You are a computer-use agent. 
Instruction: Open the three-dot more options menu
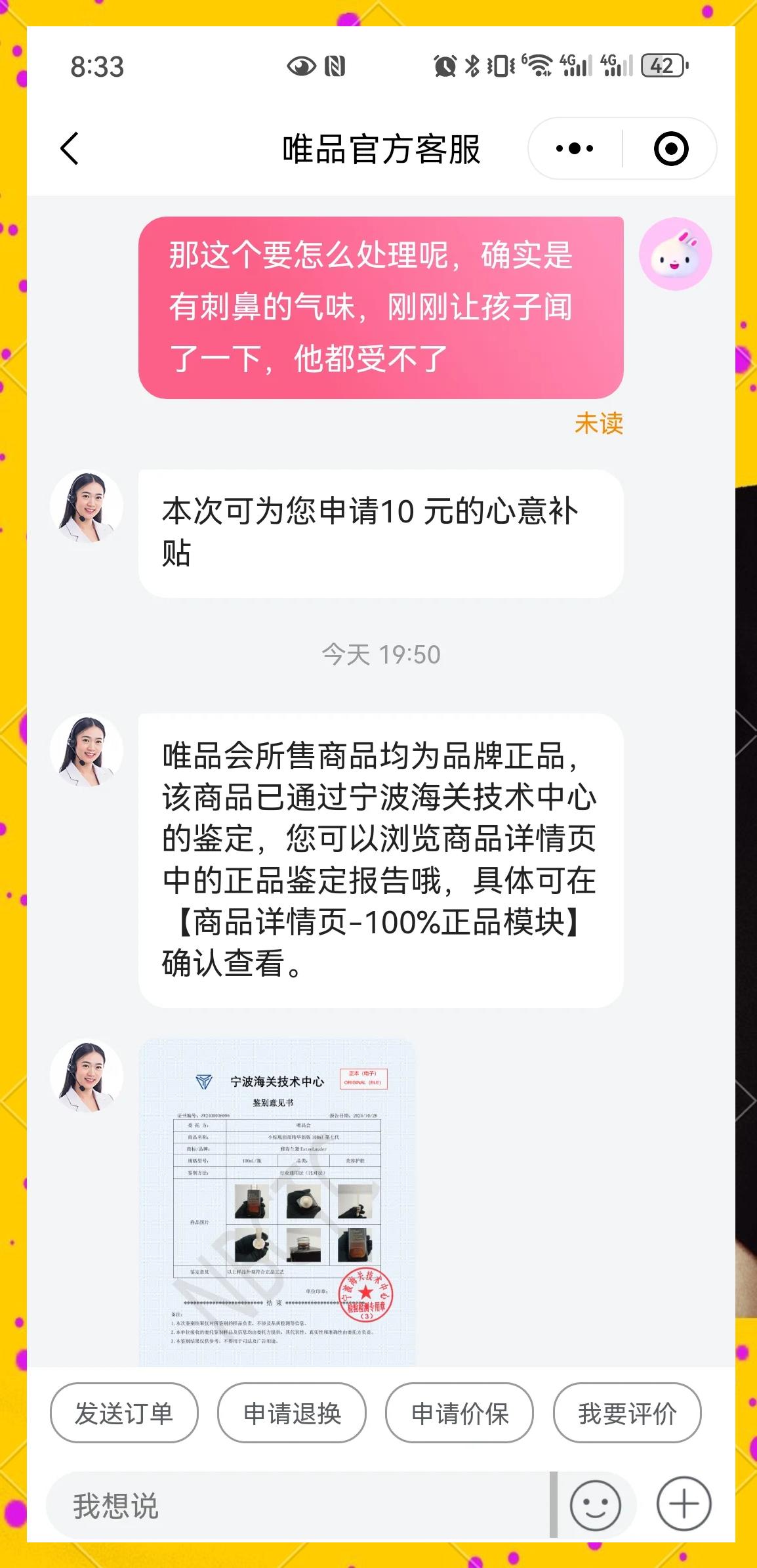(x=575, y=148)
